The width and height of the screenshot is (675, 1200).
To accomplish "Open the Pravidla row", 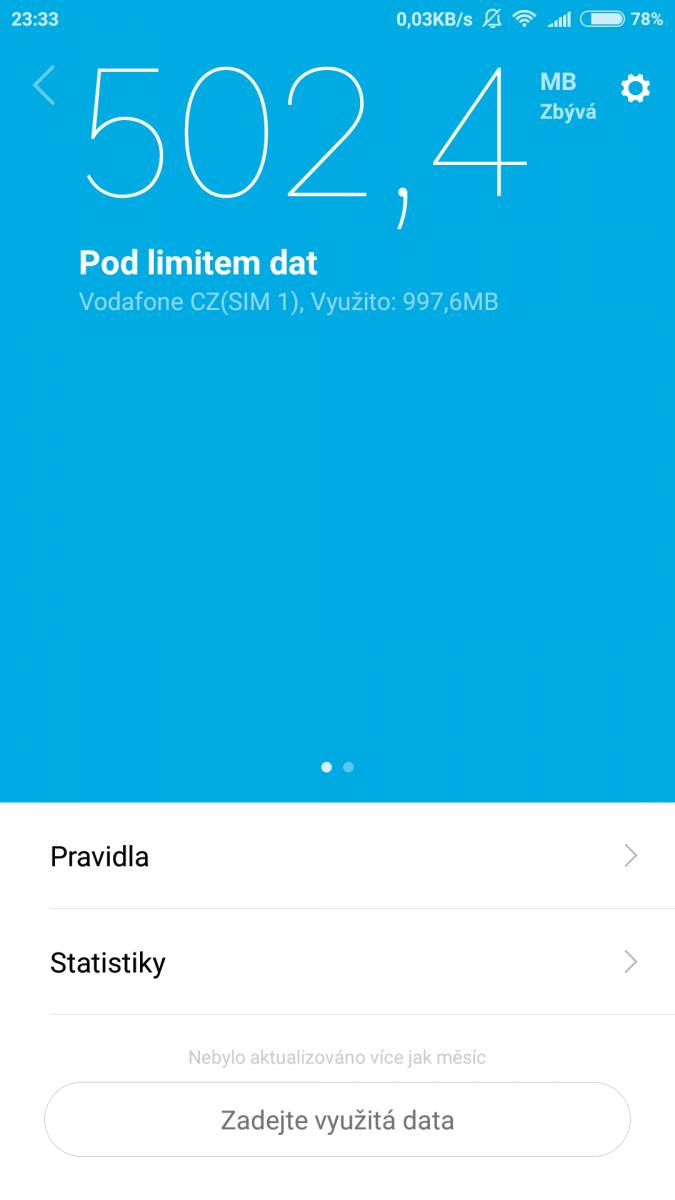I will (x=337, y=856).
